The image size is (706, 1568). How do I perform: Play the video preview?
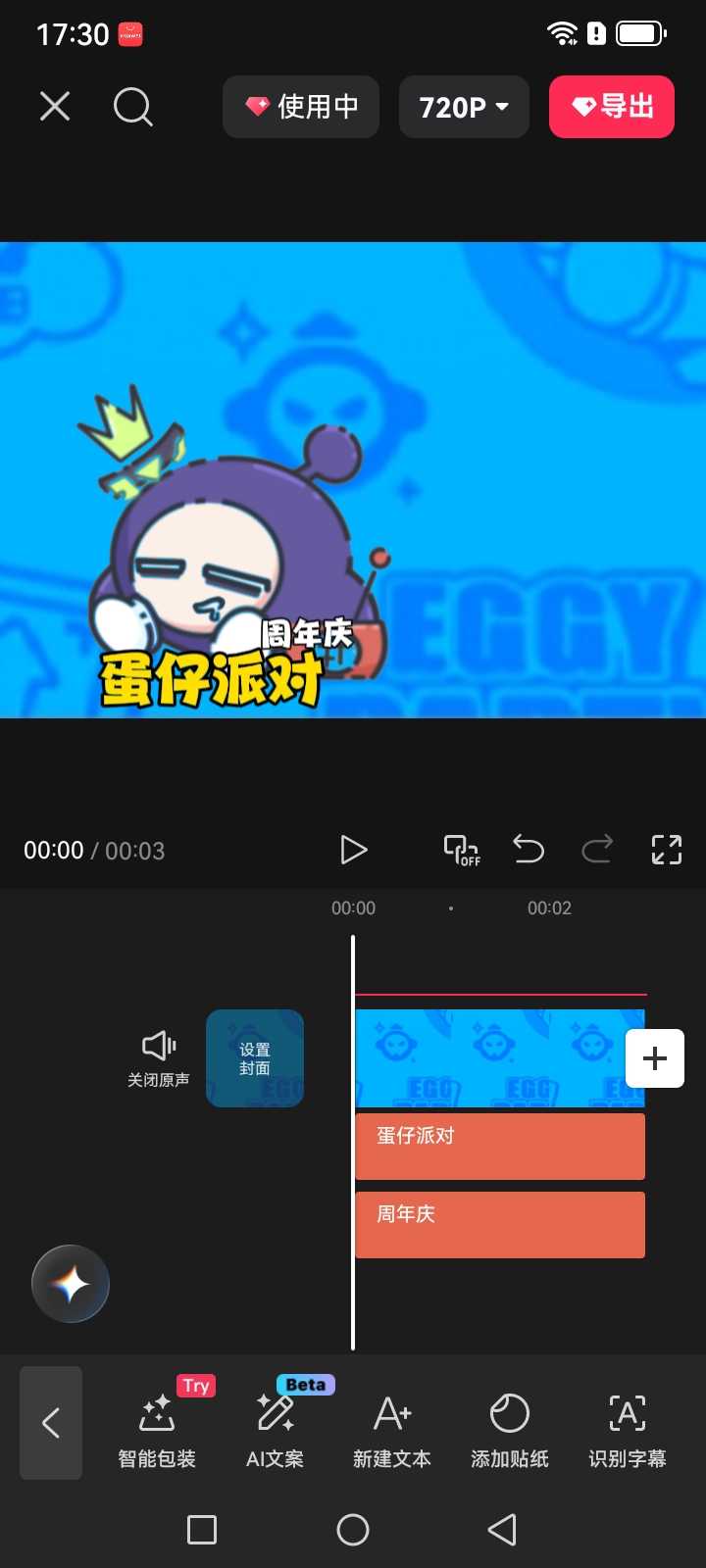(353, 850)
